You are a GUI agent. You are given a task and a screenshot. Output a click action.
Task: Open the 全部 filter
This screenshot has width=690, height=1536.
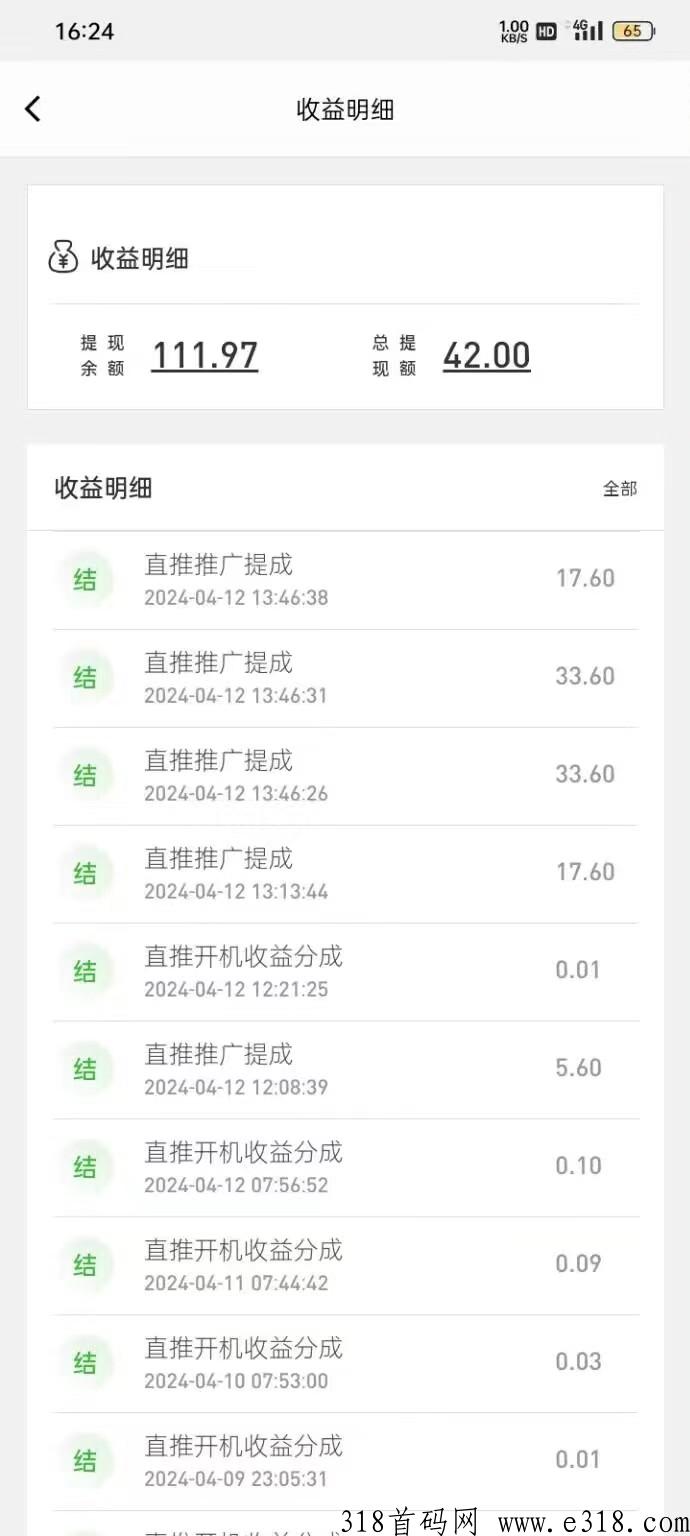[619, 489]
